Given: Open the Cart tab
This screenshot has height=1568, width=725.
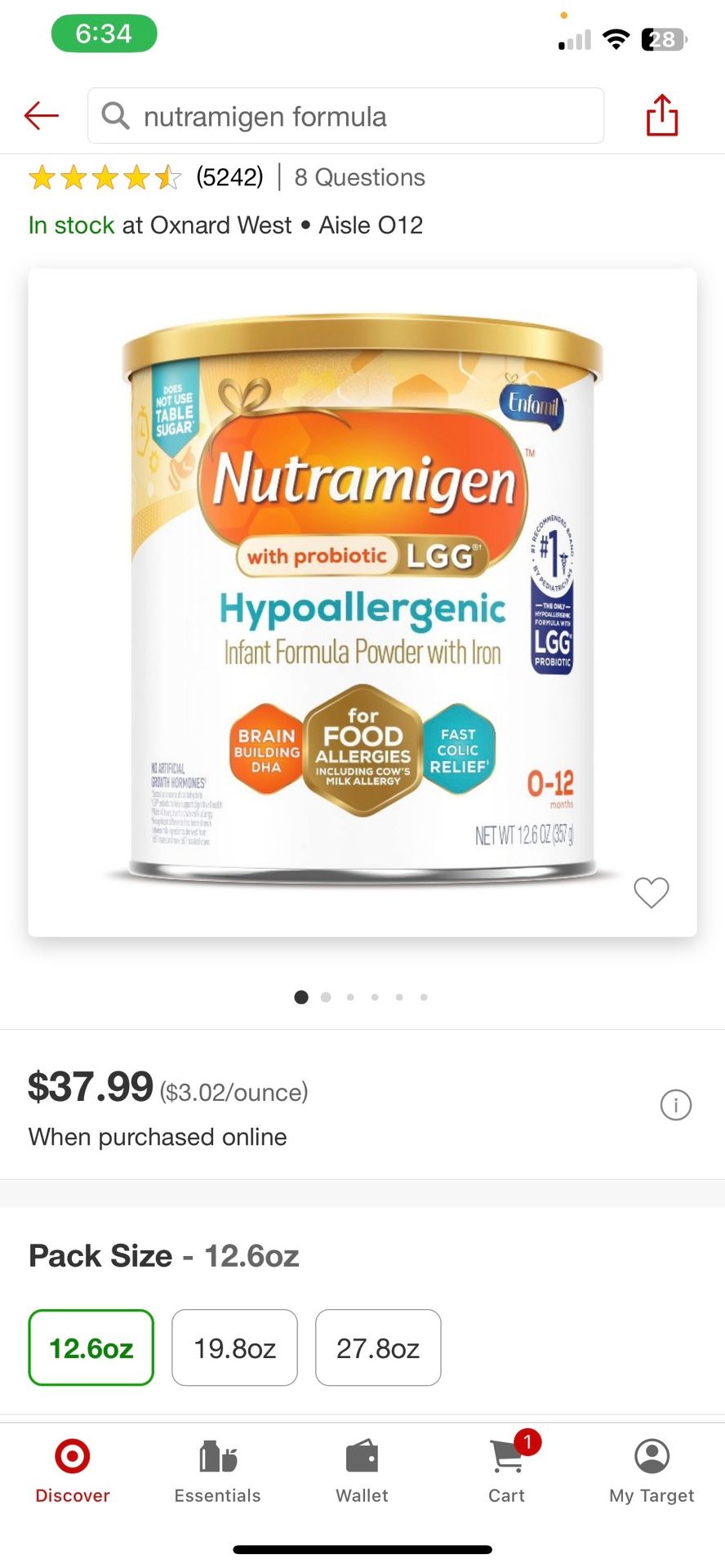Looking at the screenshot, I should pos(507,1471).
